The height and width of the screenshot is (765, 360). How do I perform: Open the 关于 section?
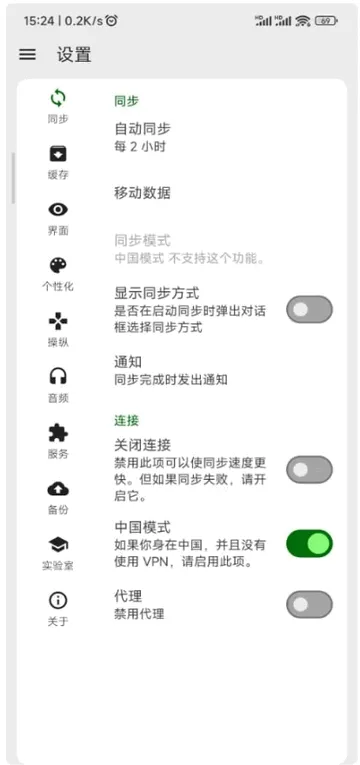[x=58, y=608]
